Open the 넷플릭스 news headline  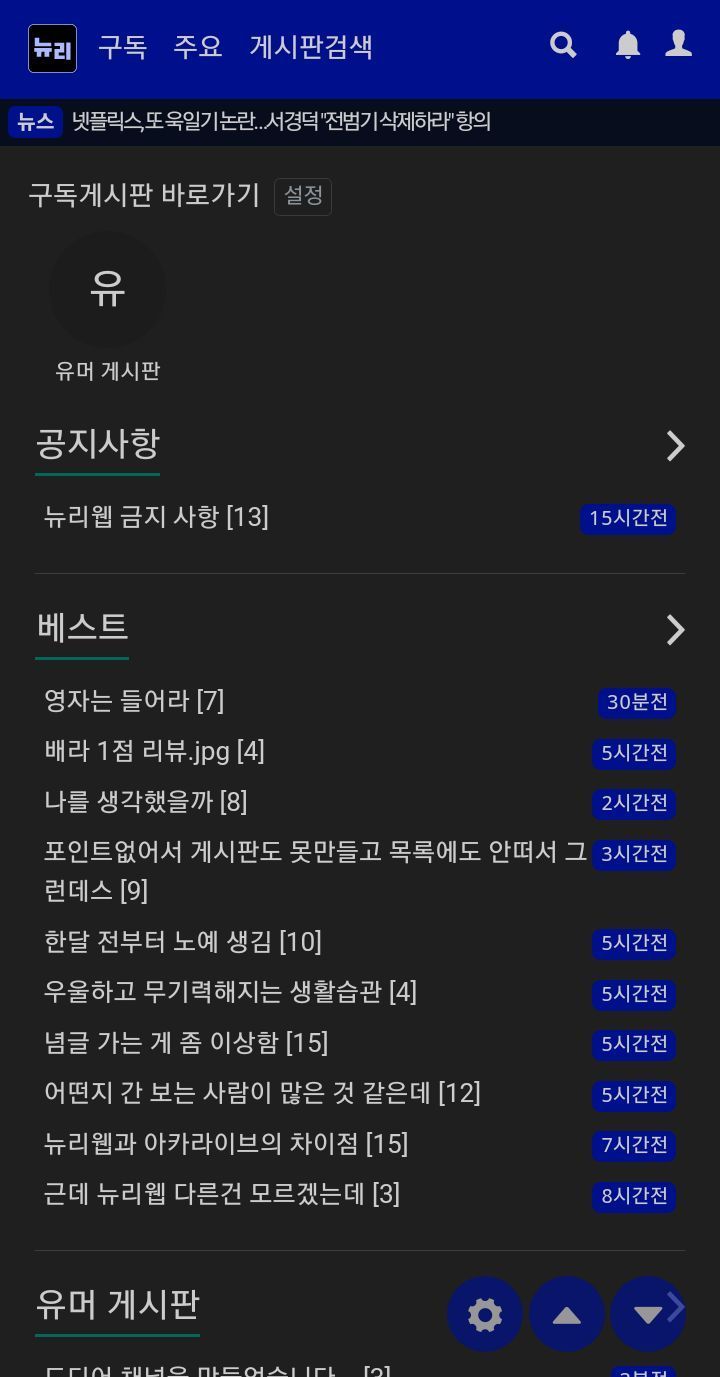[280, 122]
